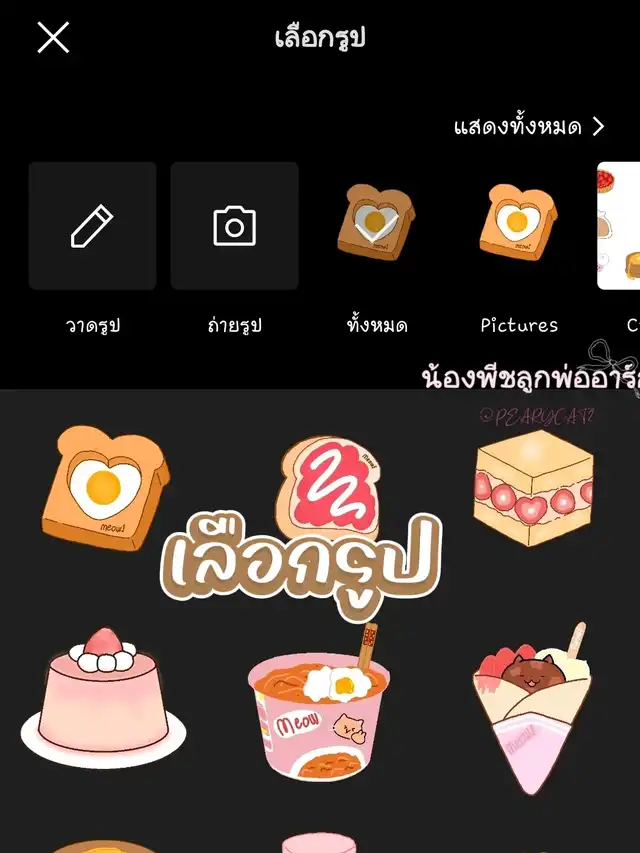Tap the วาดรูป draw tile
Viewport: 640px width, 853px height.
point(92,226)
